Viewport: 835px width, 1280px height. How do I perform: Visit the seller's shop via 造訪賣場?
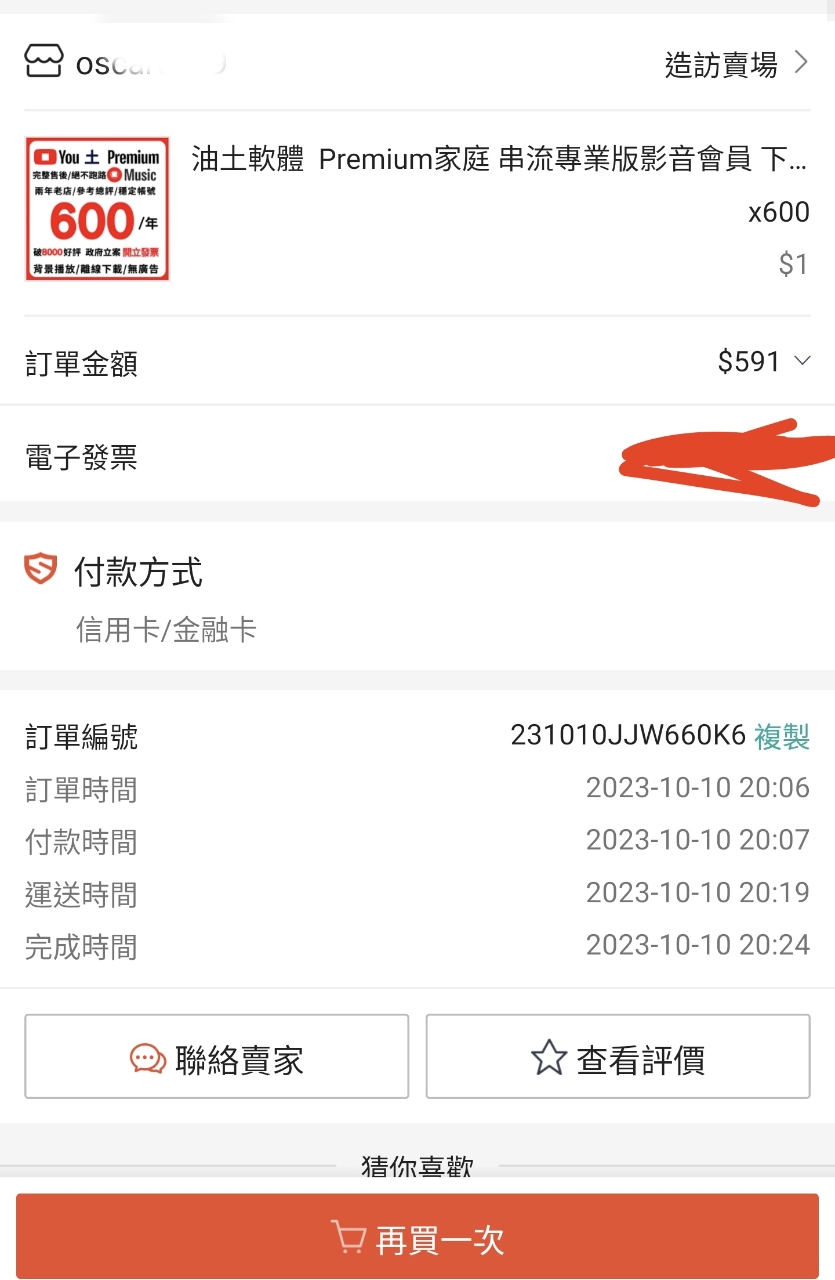point(735,65)
